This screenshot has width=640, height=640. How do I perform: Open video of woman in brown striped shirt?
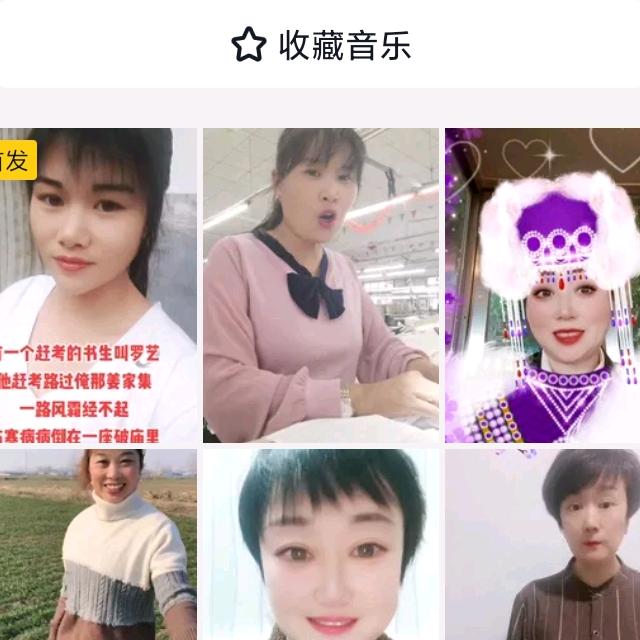(542, 544)
